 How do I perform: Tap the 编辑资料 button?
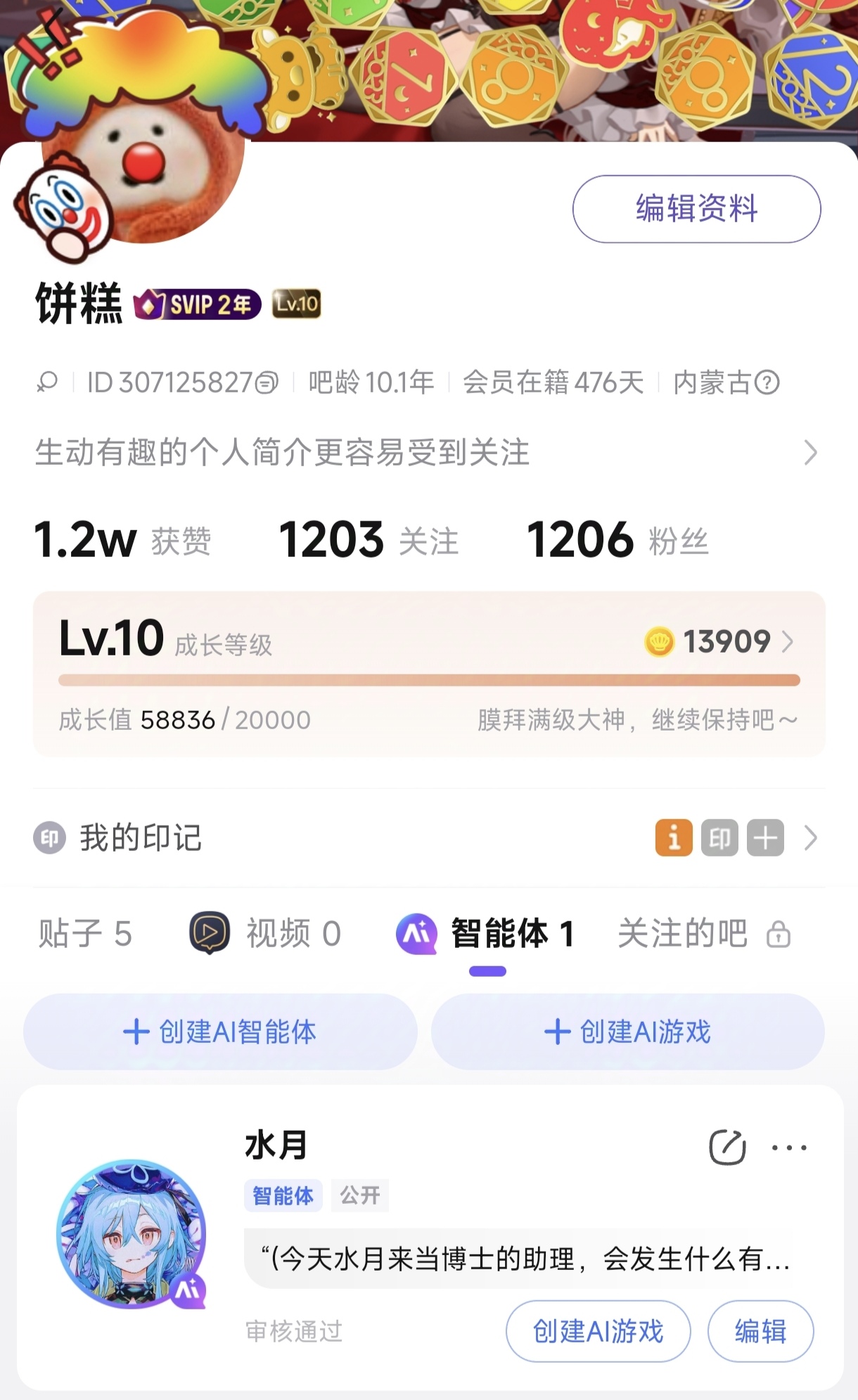696,209
